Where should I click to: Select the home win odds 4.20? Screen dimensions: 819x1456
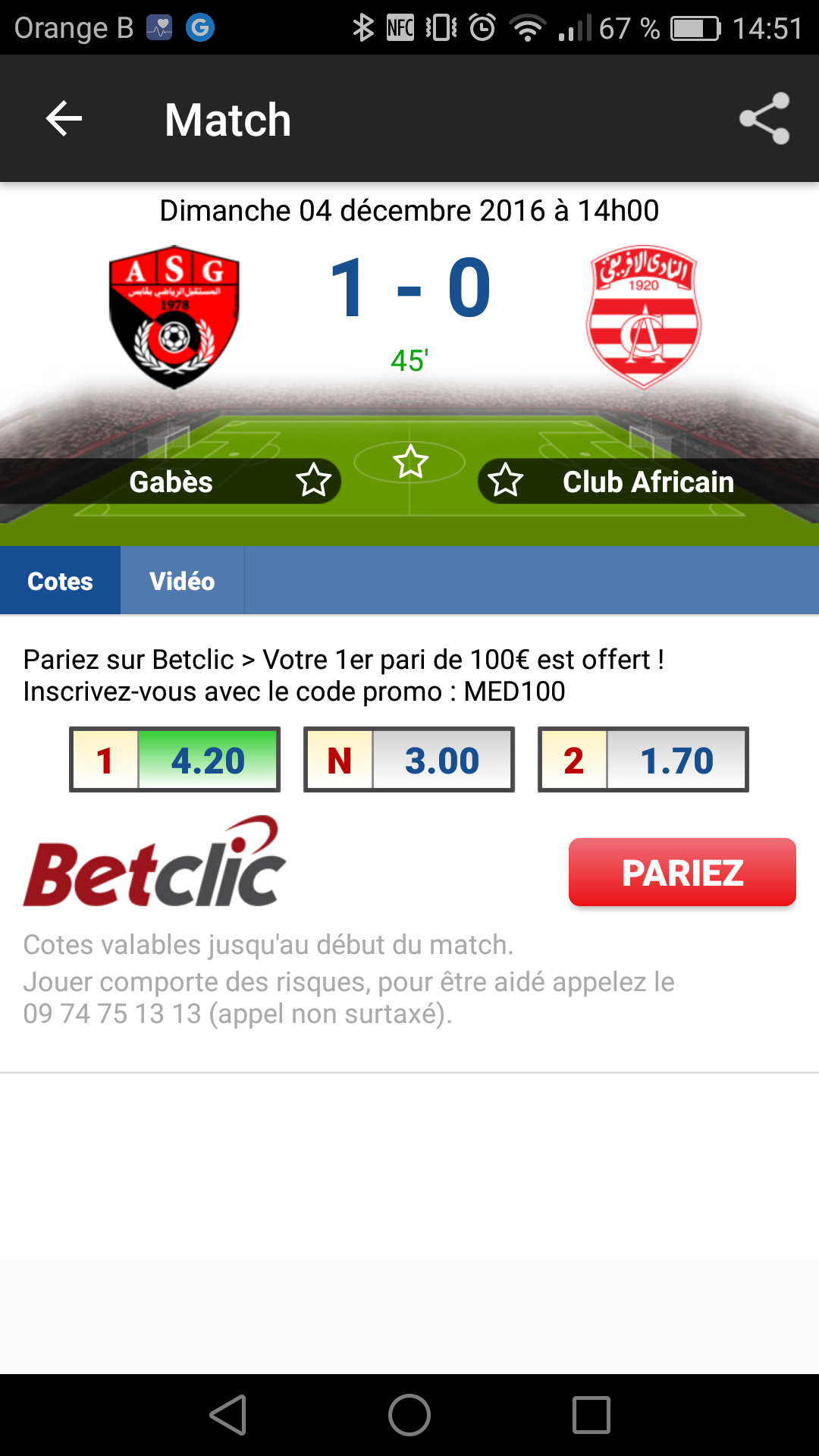coord(175,760)
